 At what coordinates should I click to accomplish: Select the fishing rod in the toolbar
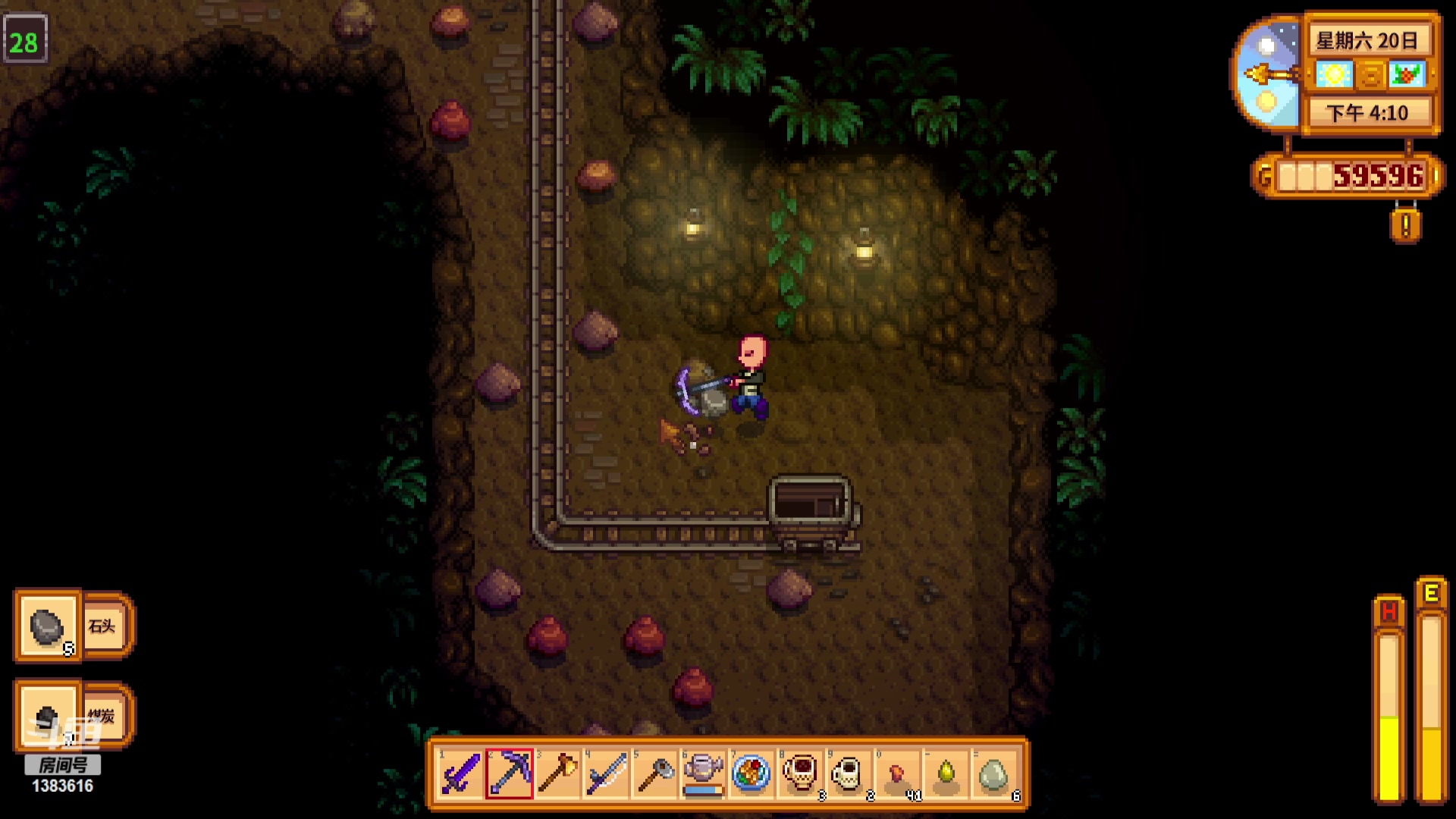[x=607, y=773]
